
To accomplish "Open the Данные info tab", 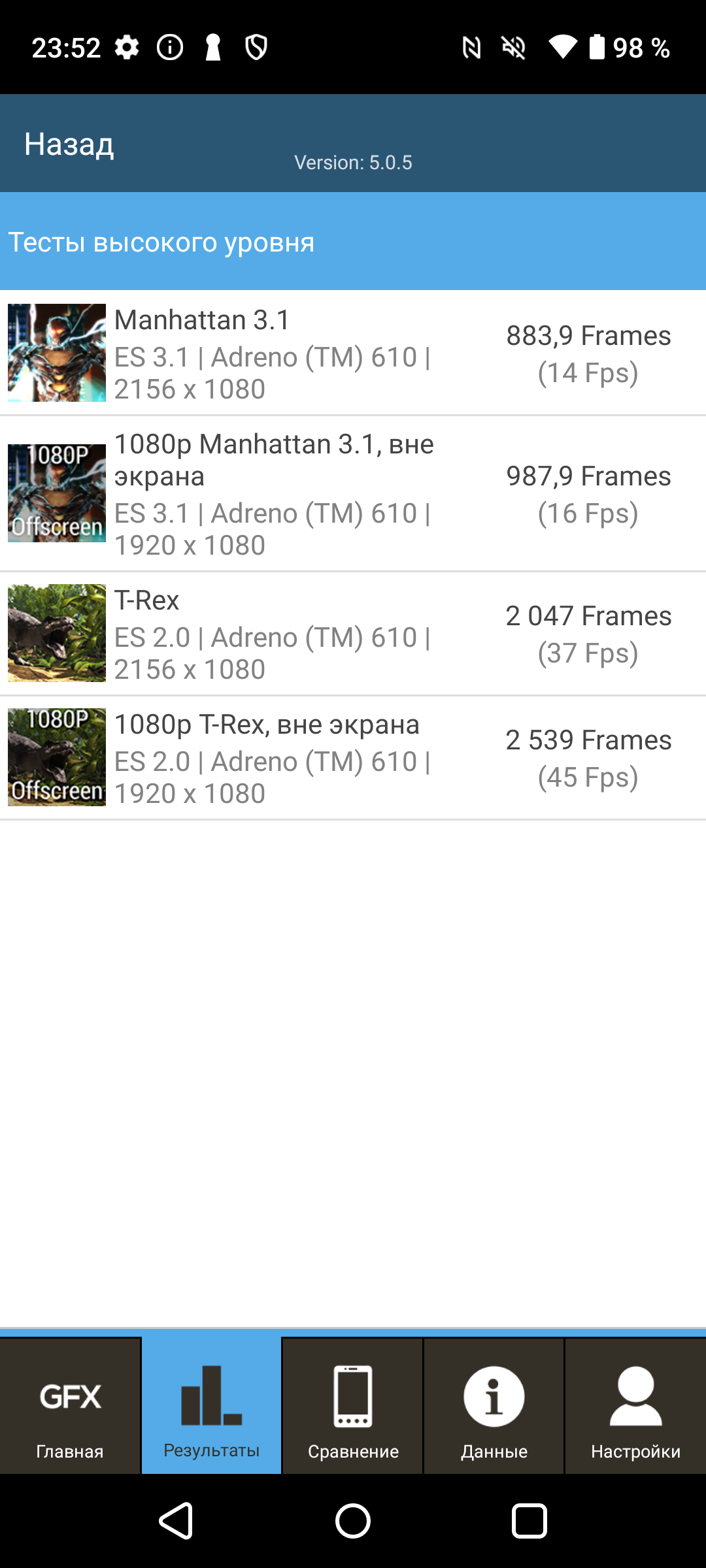I will point(494,1406).
